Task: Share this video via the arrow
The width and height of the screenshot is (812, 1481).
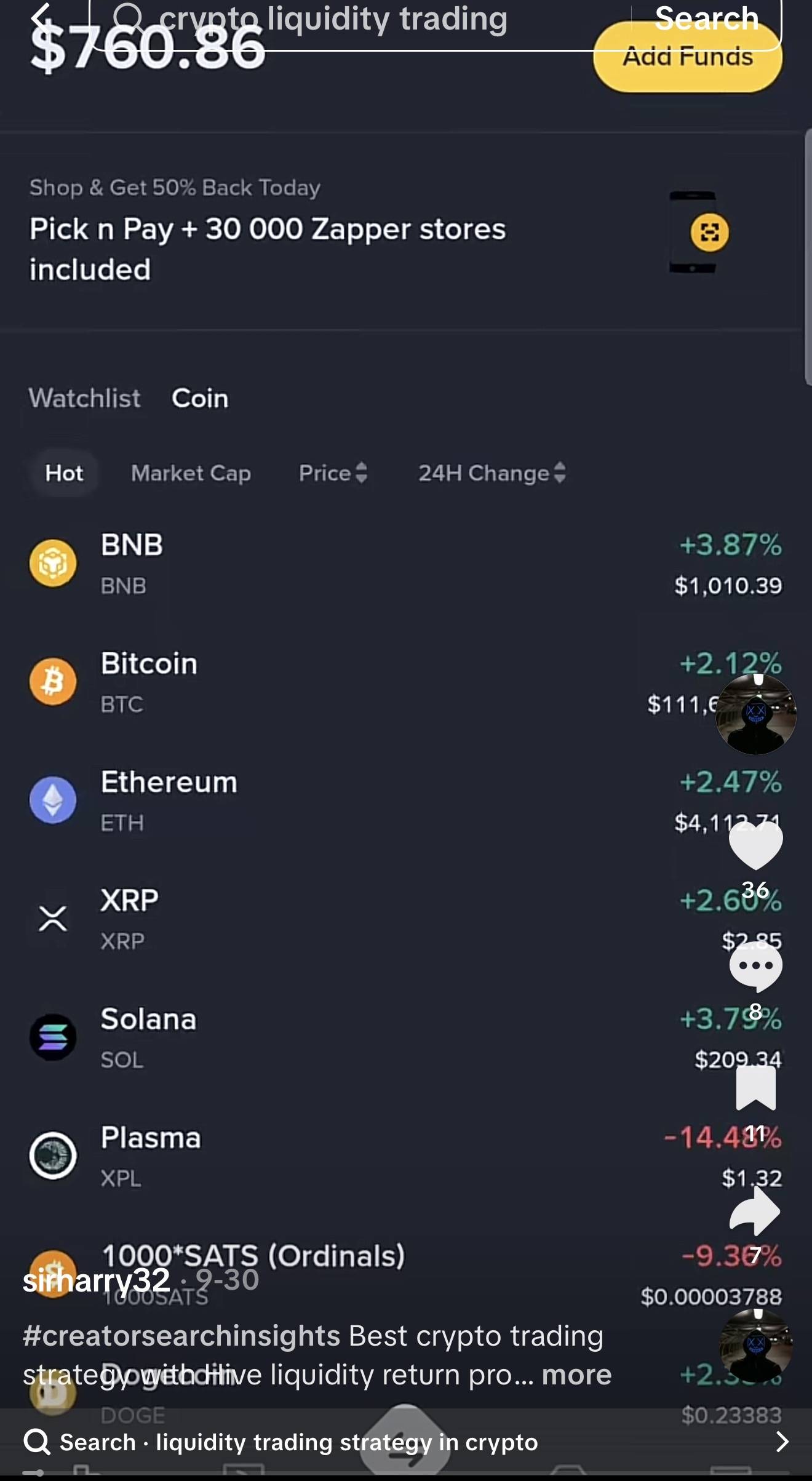Action: (x=755, y=1211)
